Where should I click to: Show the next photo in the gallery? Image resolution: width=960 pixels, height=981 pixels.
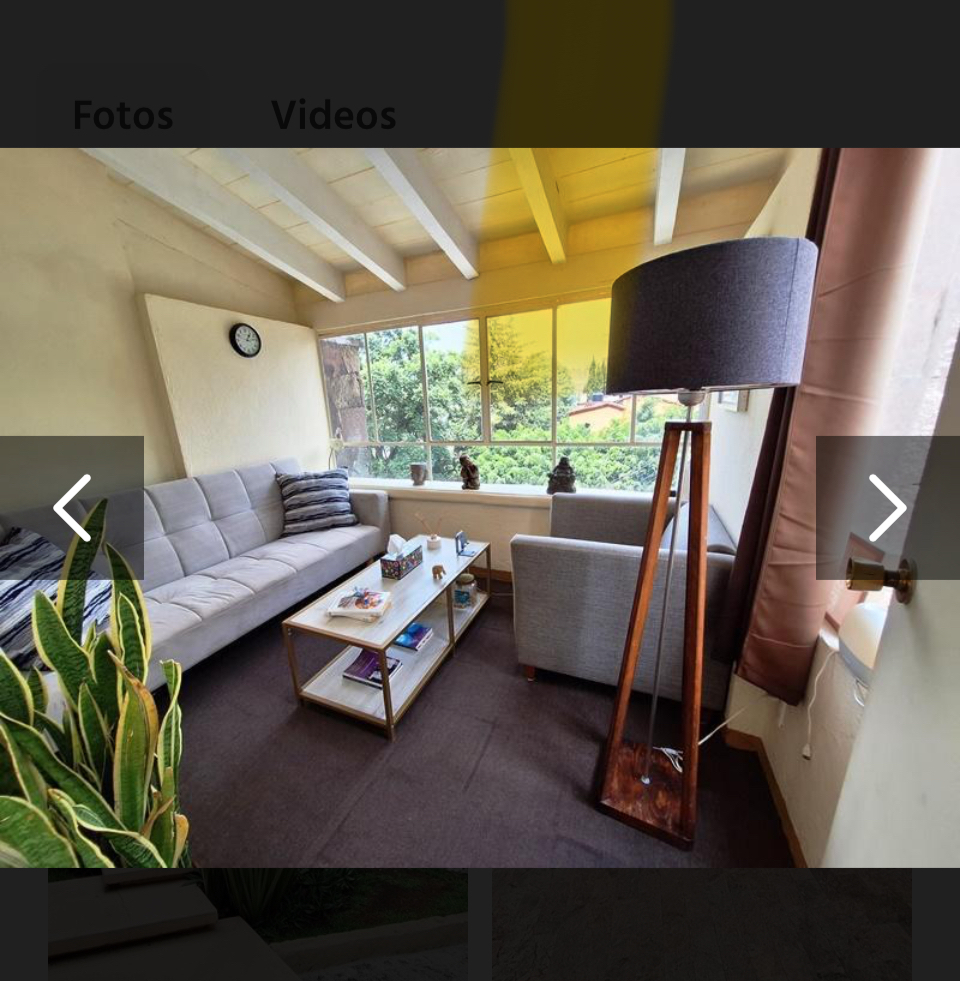coord(887,508)
